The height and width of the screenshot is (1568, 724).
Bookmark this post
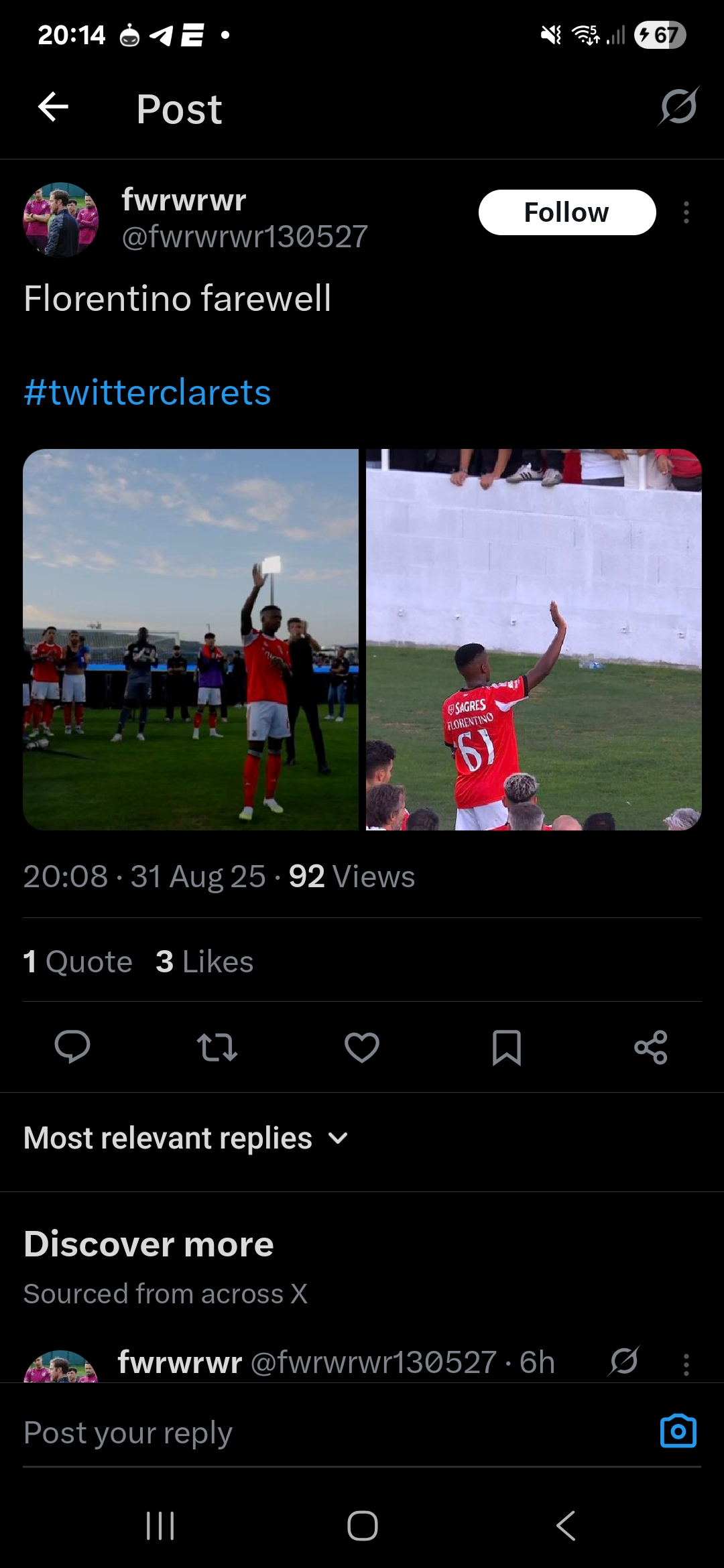506,1047
